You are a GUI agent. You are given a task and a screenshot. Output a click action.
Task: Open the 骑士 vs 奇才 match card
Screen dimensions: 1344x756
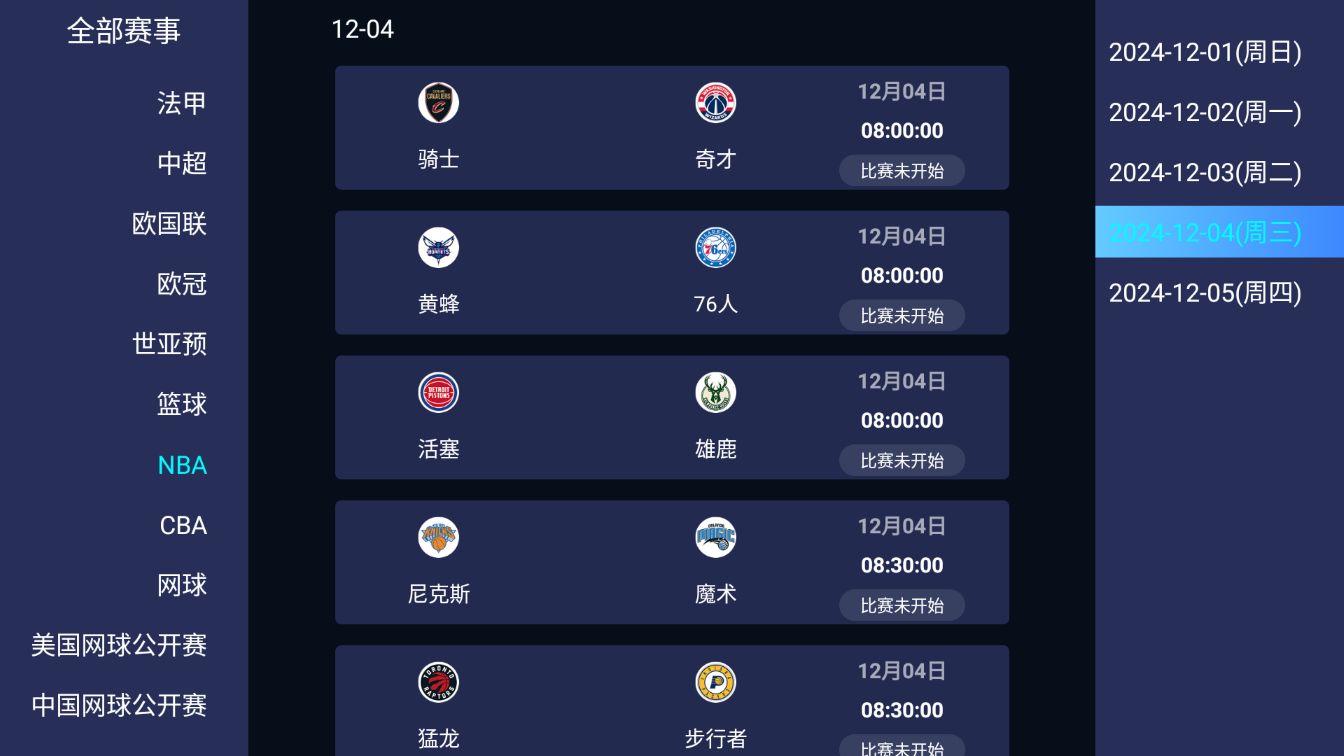[671, 128]
